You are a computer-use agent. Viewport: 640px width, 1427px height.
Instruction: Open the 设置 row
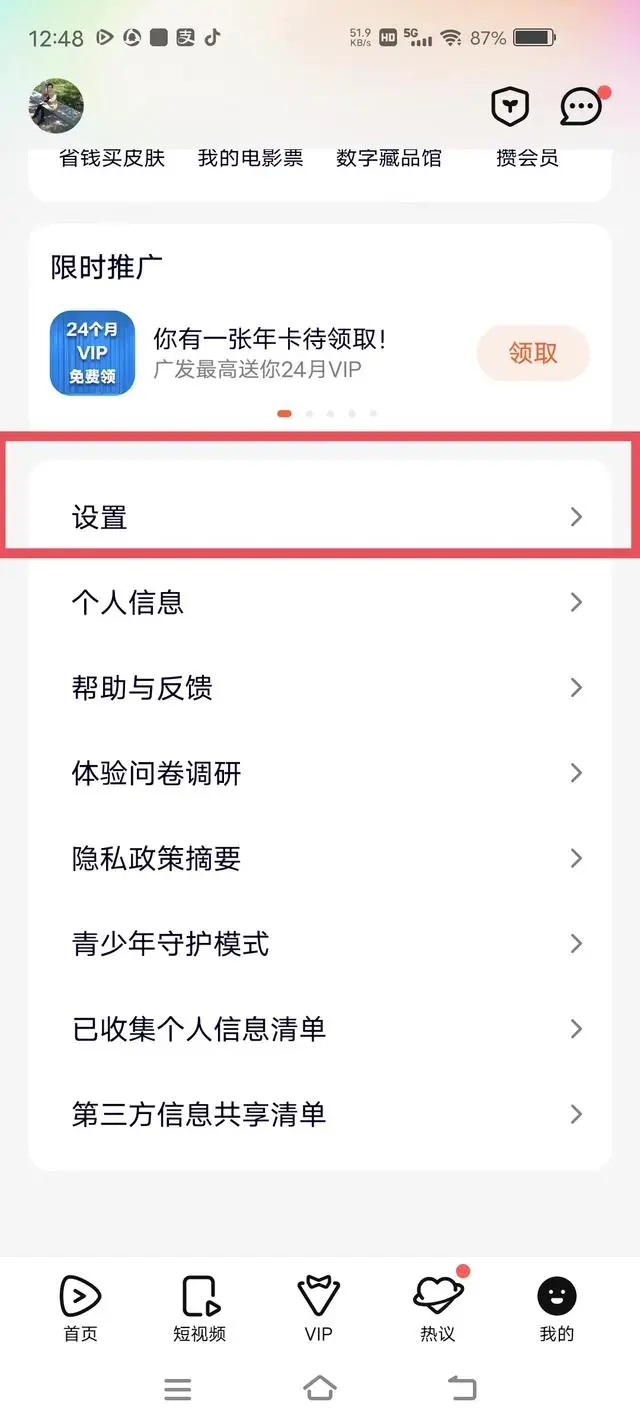[320, 517]
